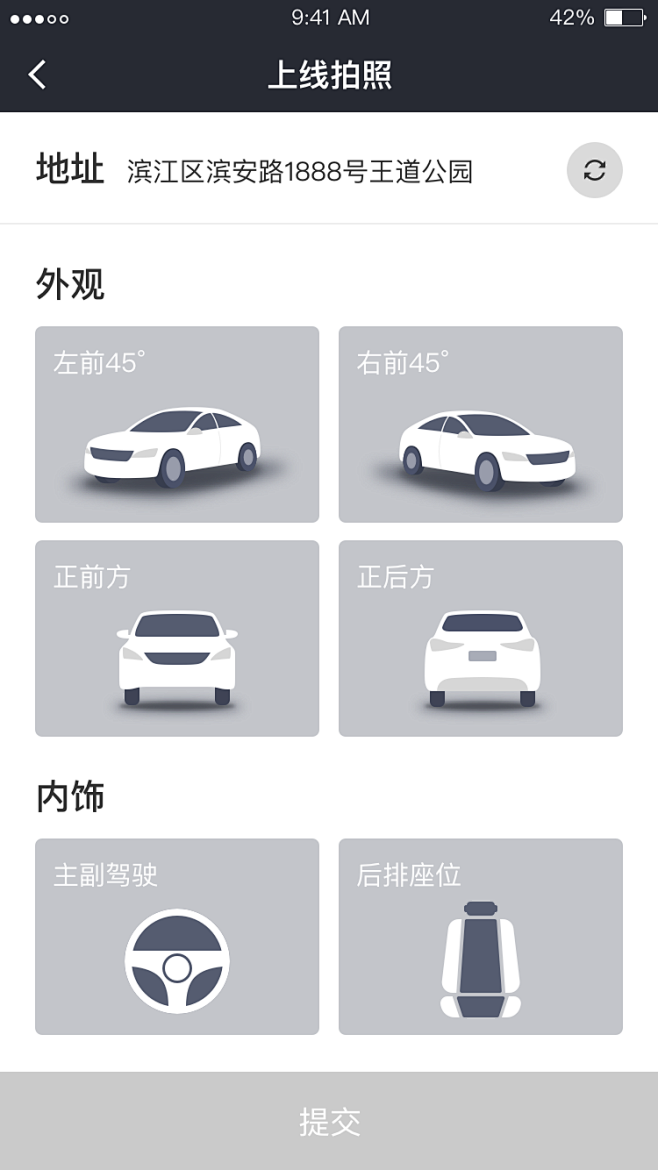Screen dimensions: 658x1170
Task: Choose the 正后方 rear photo tile
Action: coord(480,638)
